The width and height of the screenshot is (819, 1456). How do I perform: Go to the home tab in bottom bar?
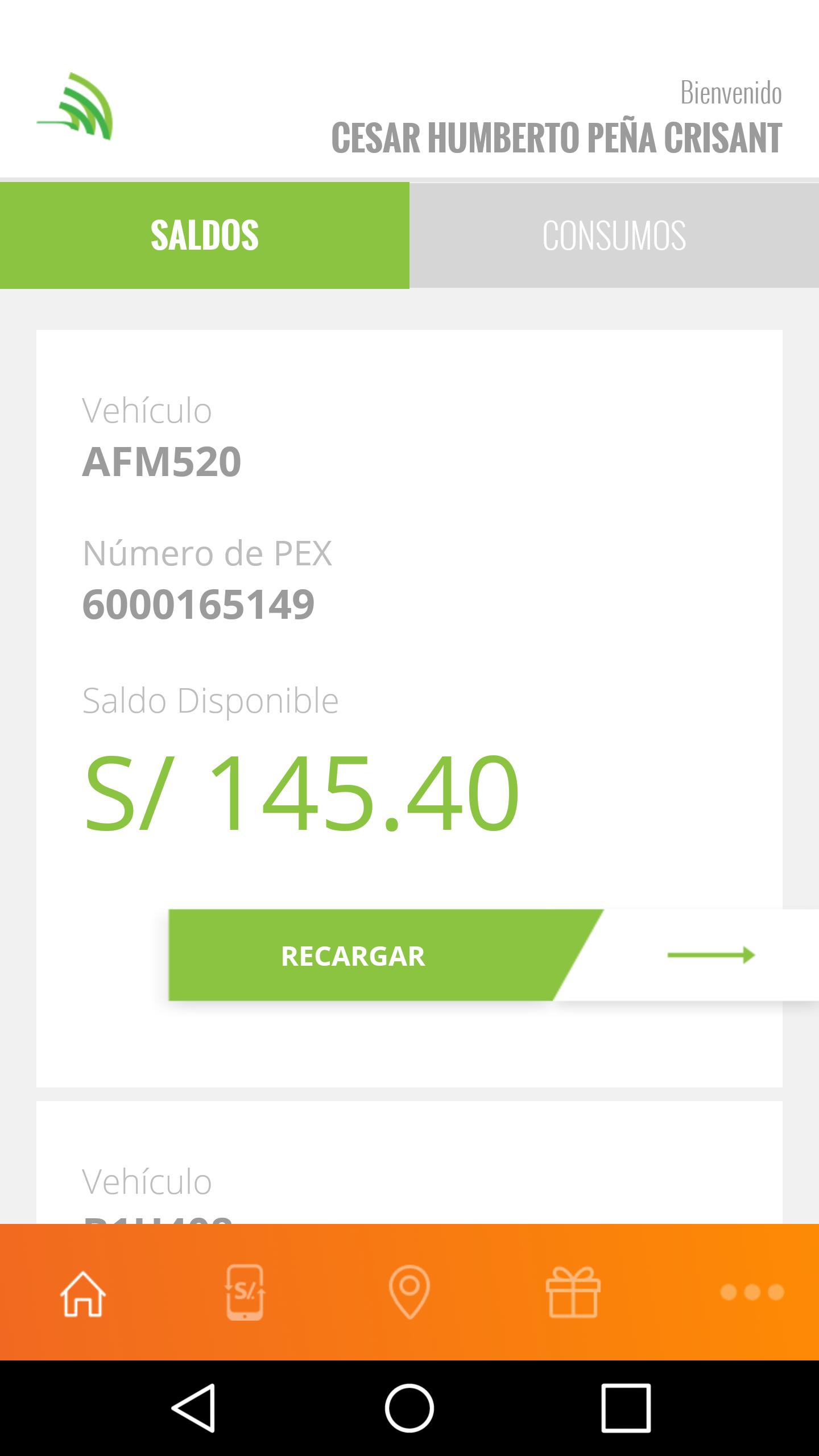point(83,1293)
